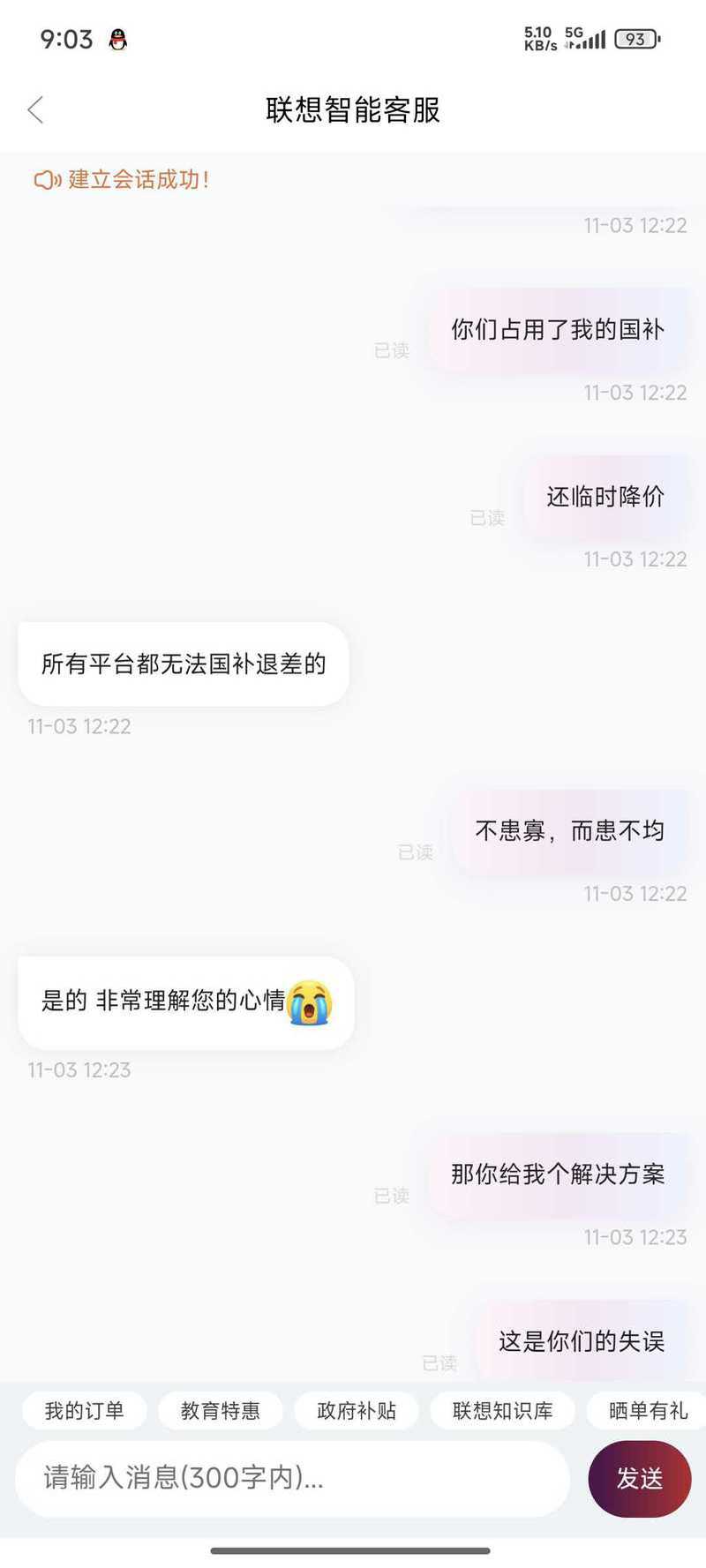The width and height of the screenshot is (706, 1568).
Task: Choose the 晒单有礼 chip
Action: (648, 1410)
